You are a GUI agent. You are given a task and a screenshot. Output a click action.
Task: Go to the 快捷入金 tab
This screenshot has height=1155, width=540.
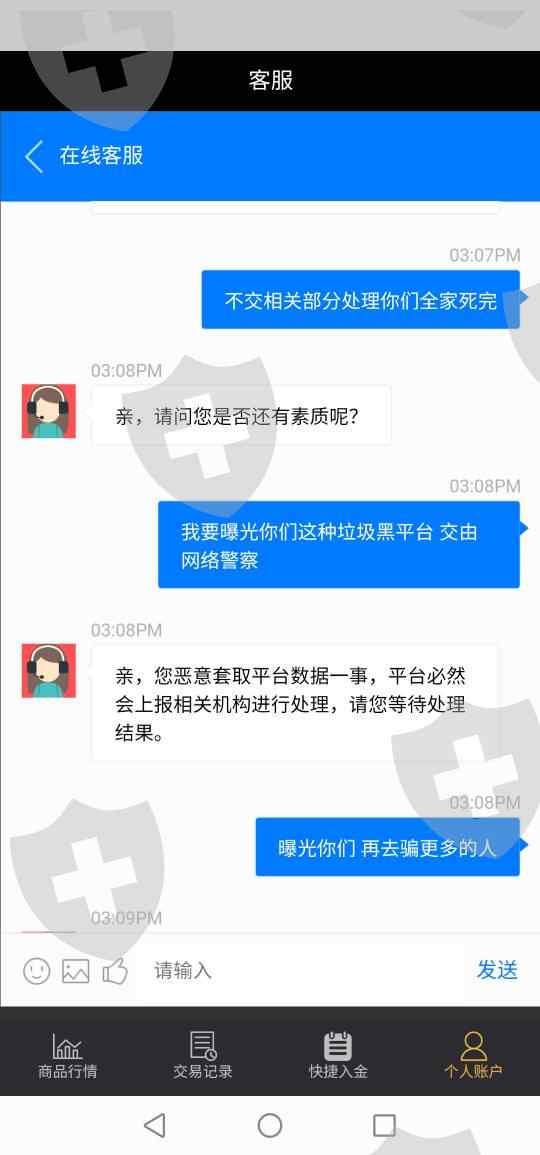tap(337, 1056)
